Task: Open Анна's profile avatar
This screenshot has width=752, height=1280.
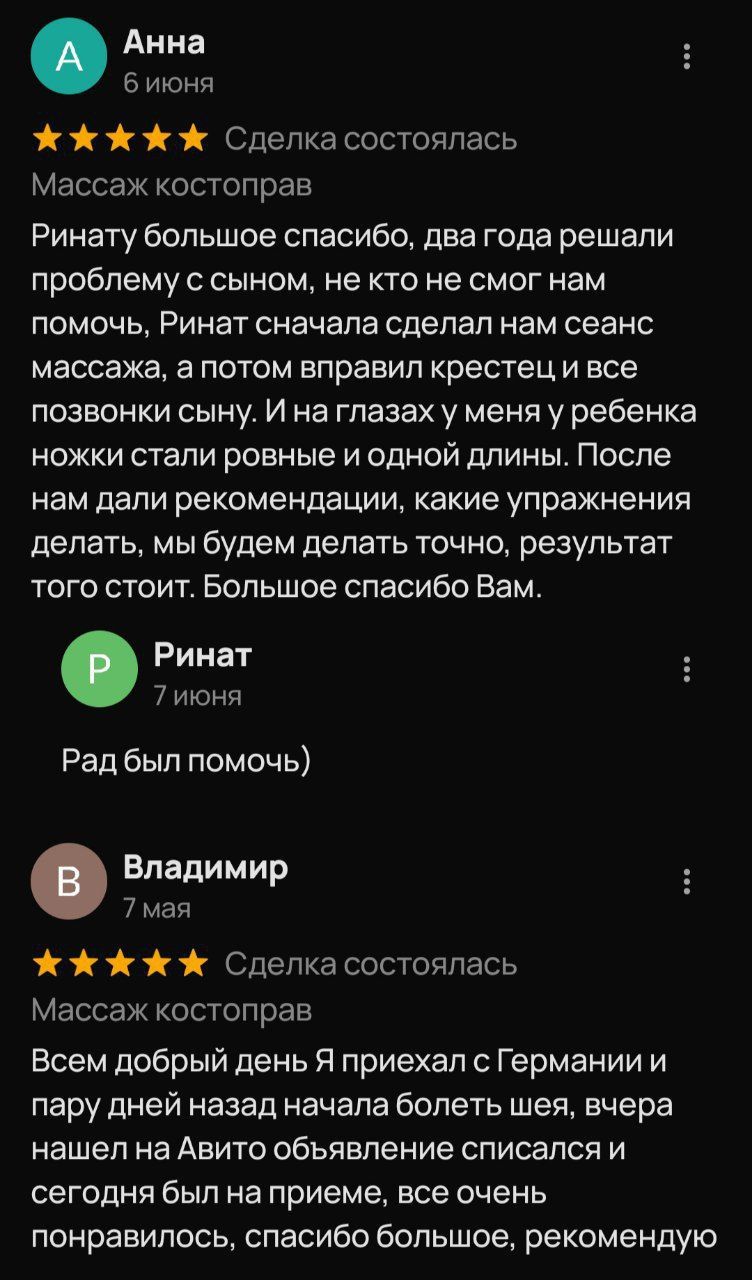Action: point(69,57)
